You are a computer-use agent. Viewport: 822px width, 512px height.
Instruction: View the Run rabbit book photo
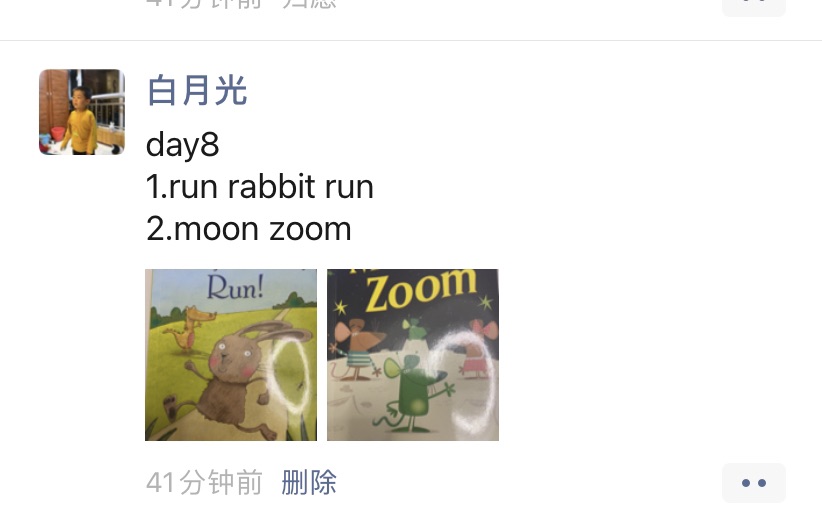pos(231,355)
